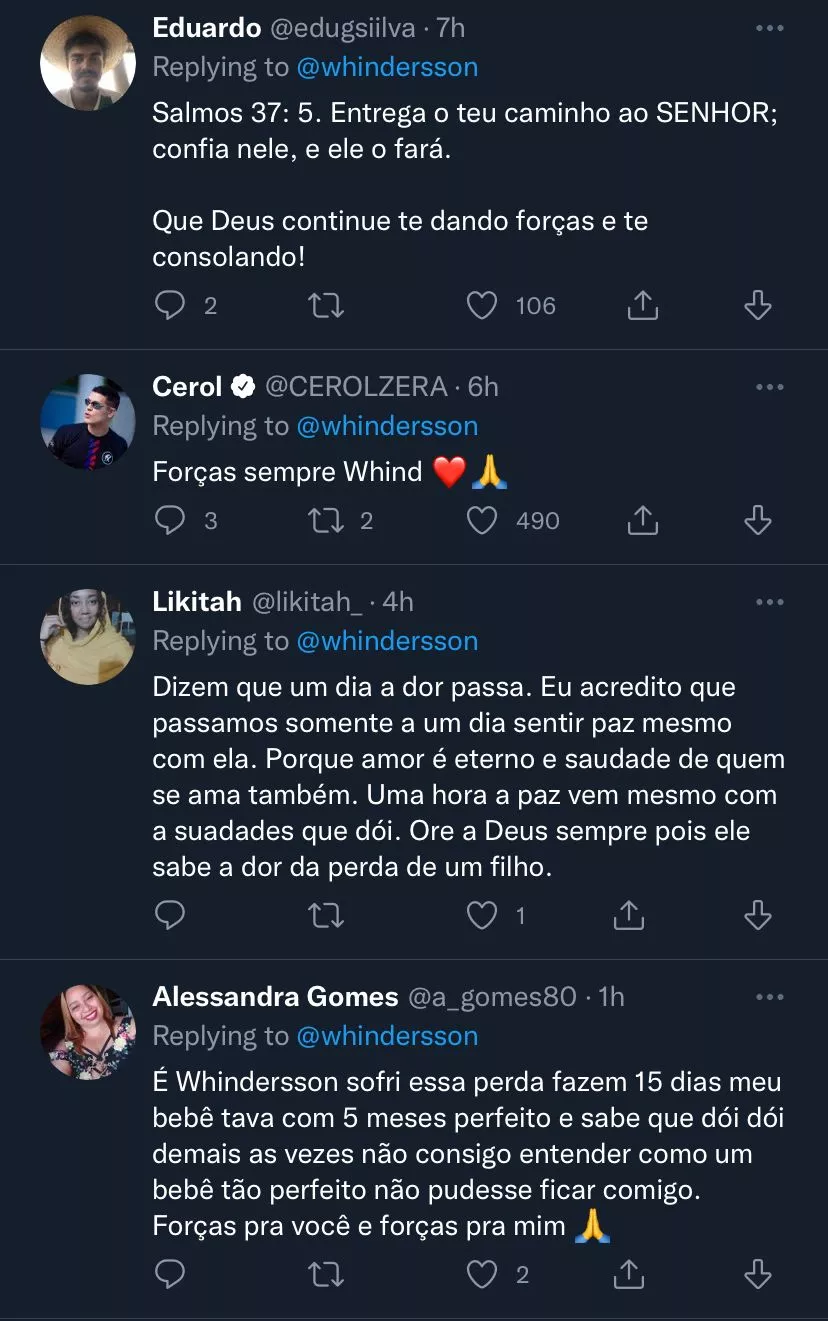Like Alessandra Gomes's reply
This screenshot has height=1321, width=828.
482,1274
